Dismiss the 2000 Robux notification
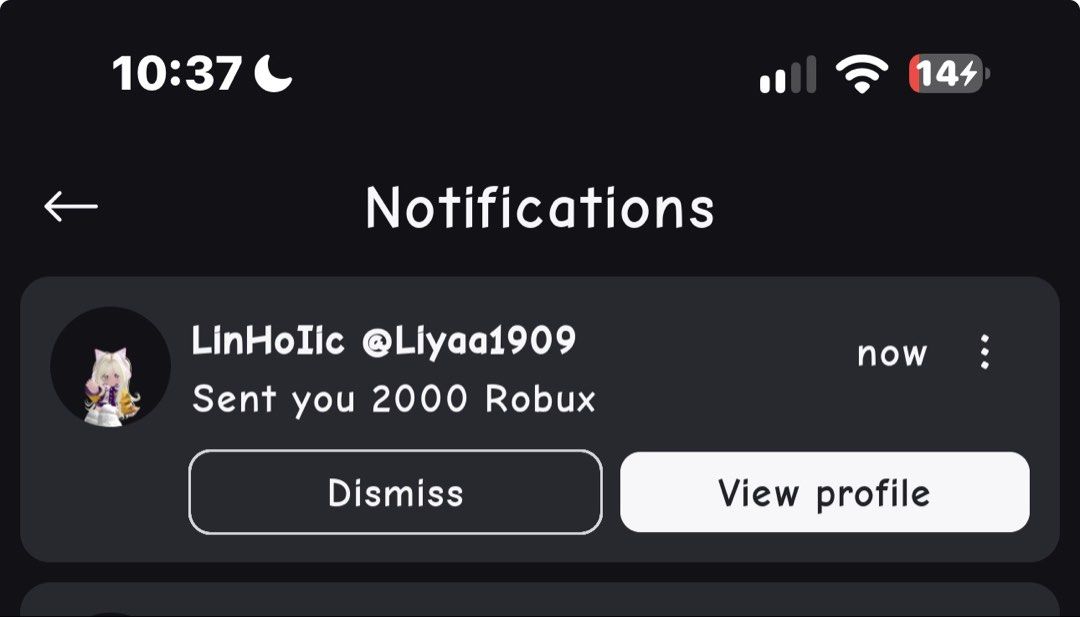This screenshot has width=1080, height=617. (395, 492)
